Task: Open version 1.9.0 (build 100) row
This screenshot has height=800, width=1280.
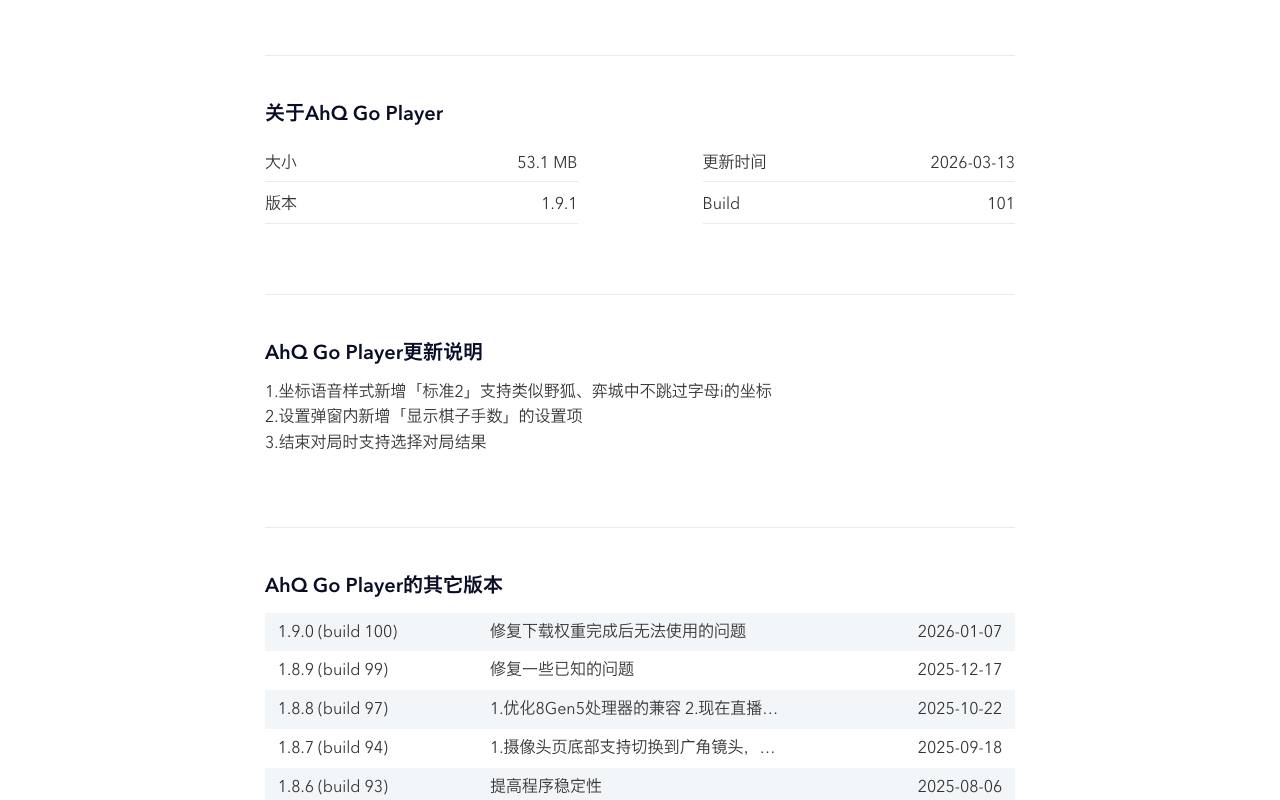Action: (640, 632)
